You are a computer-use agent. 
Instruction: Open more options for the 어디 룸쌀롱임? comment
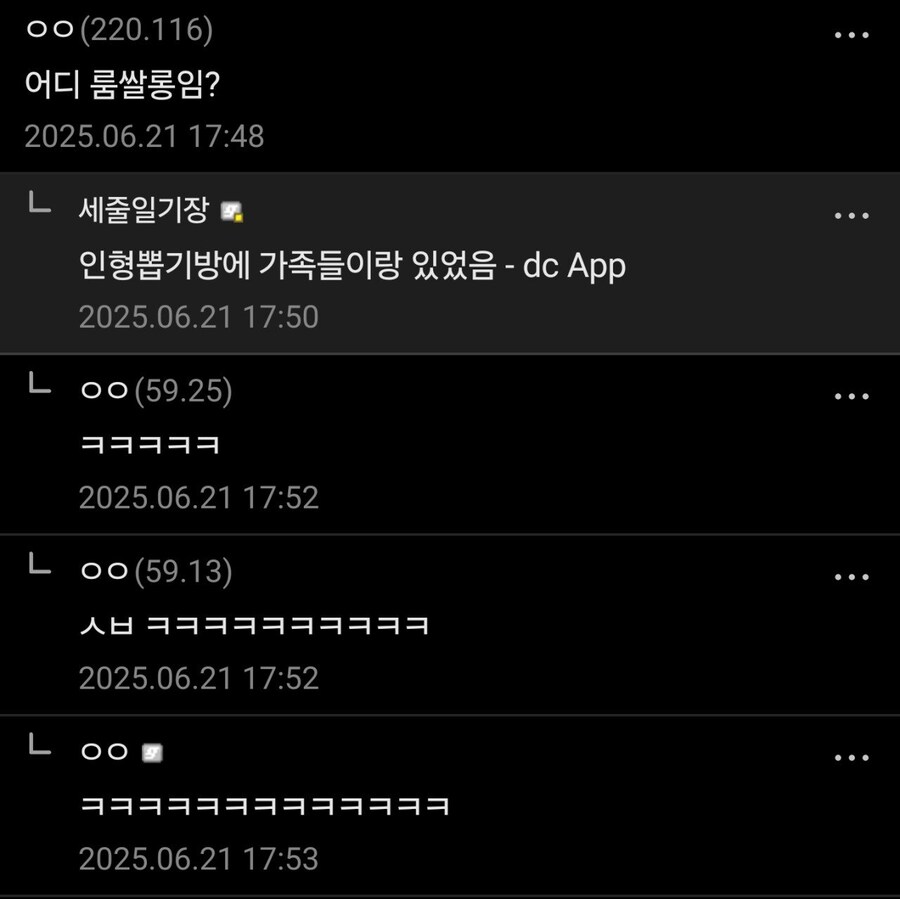coord(851,35)
